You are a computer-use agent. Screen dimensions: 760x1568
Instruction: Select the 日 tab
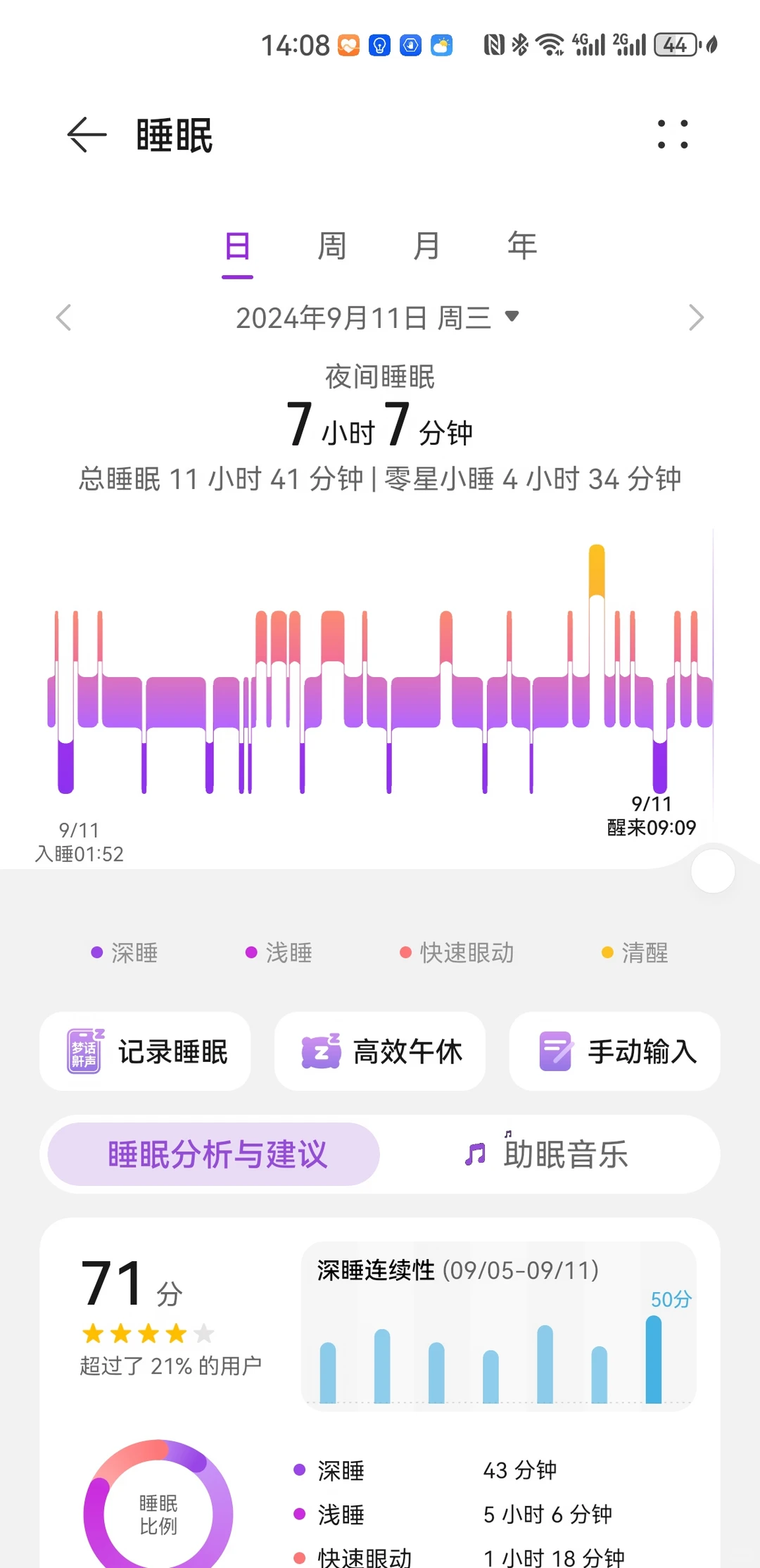pos(237,248)
